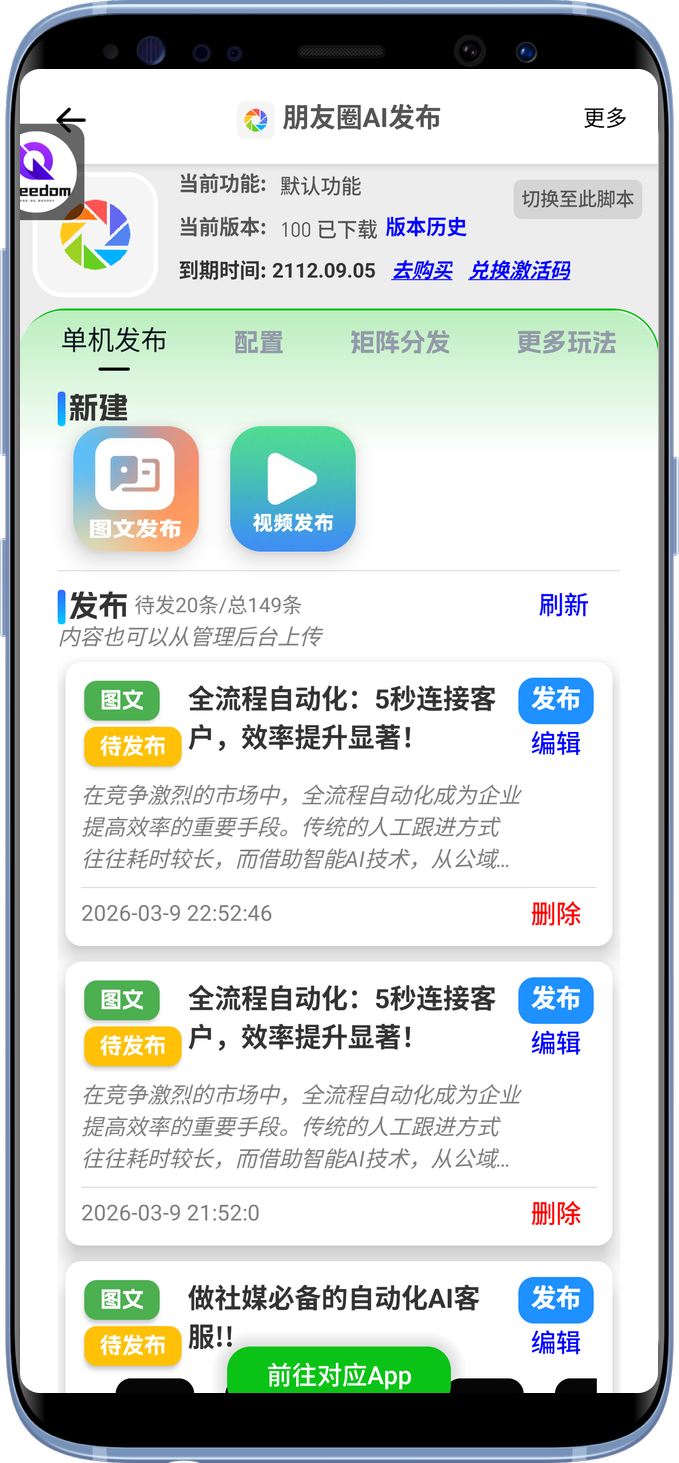The width and height of the screenshot is (679, 1463).
Task: Switch to the 配置 tab
Action: [259, 343]
